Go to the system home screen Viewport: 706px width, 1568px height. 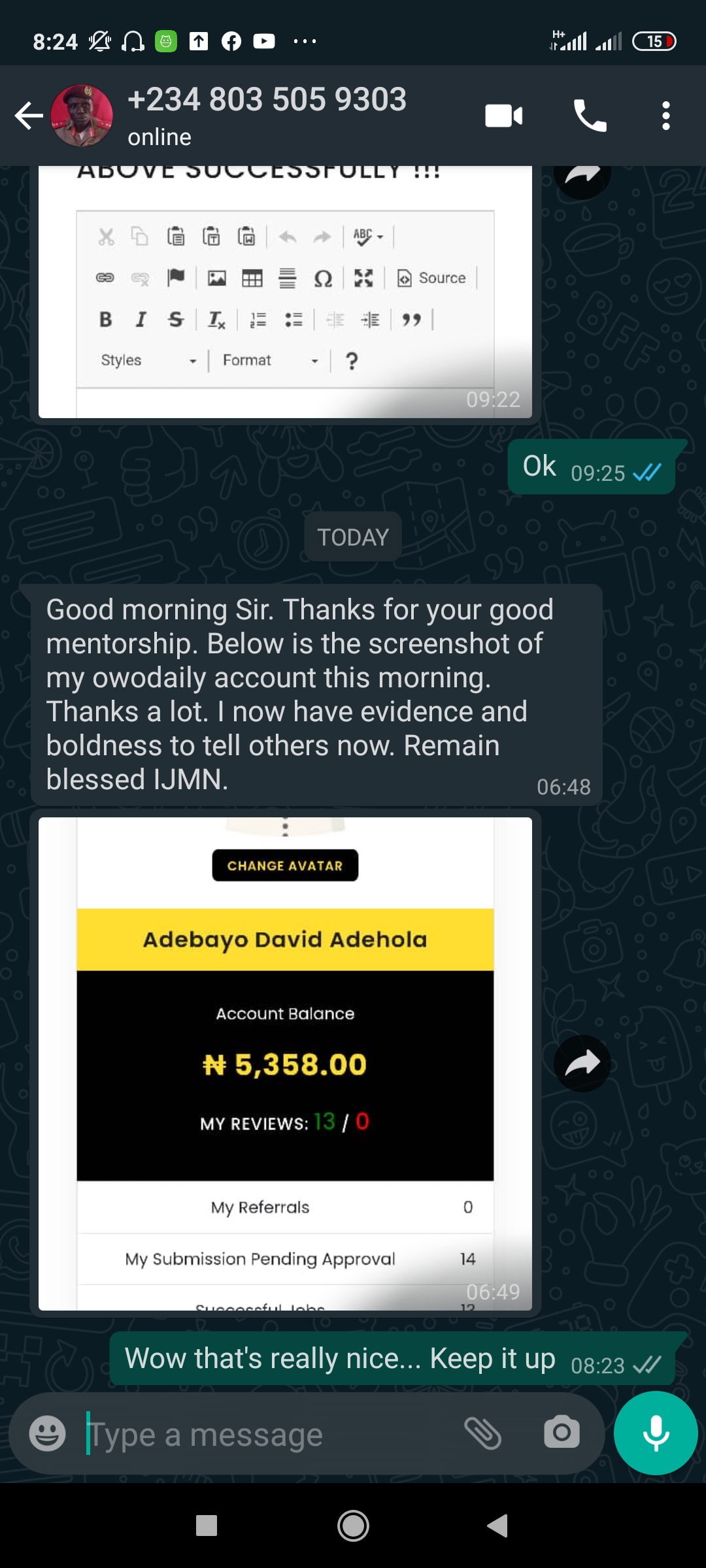(353, 1526)
